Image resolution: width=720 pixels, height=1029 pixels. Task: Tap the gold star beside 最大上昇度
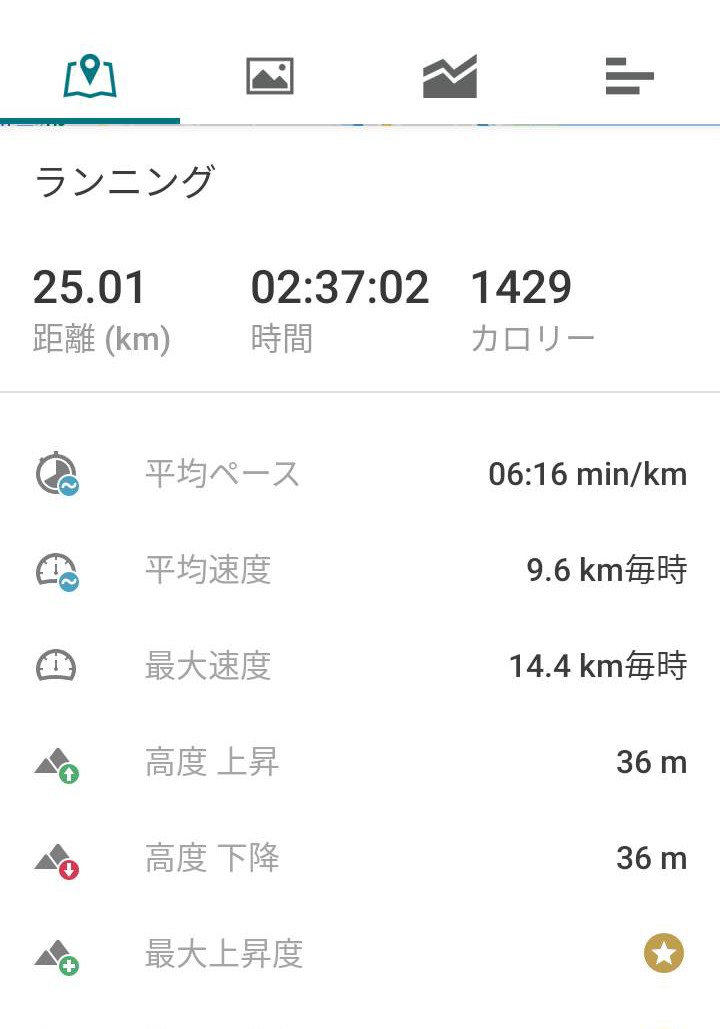(x=663, y=954)
